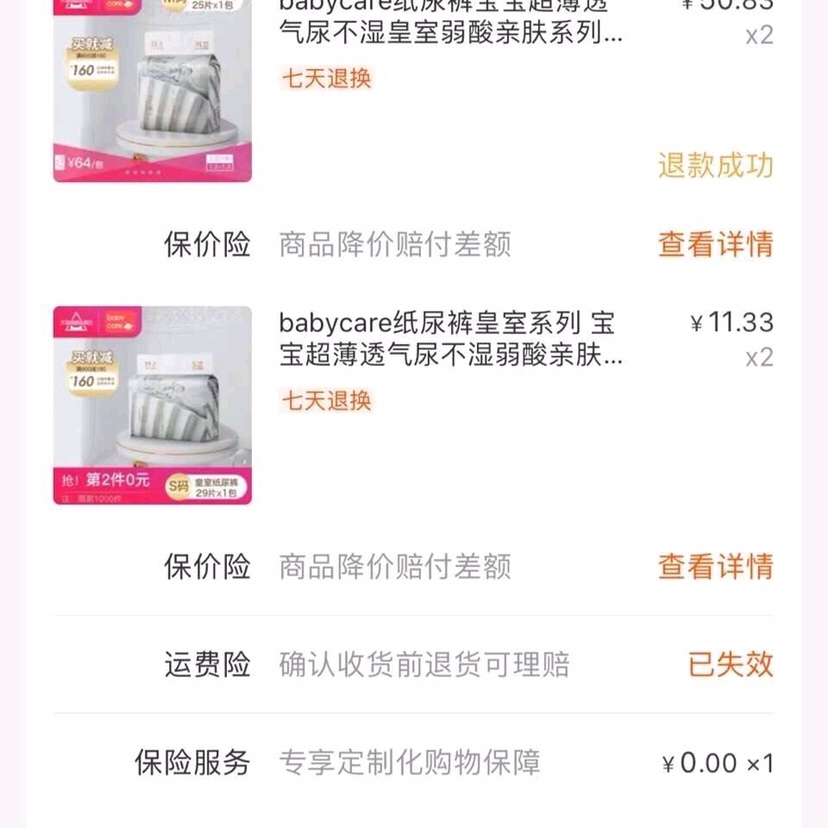Open the 25片 babycare diaper product image
Image resolution: width=828 pixels, height=828 pixels.
[152, 90]
